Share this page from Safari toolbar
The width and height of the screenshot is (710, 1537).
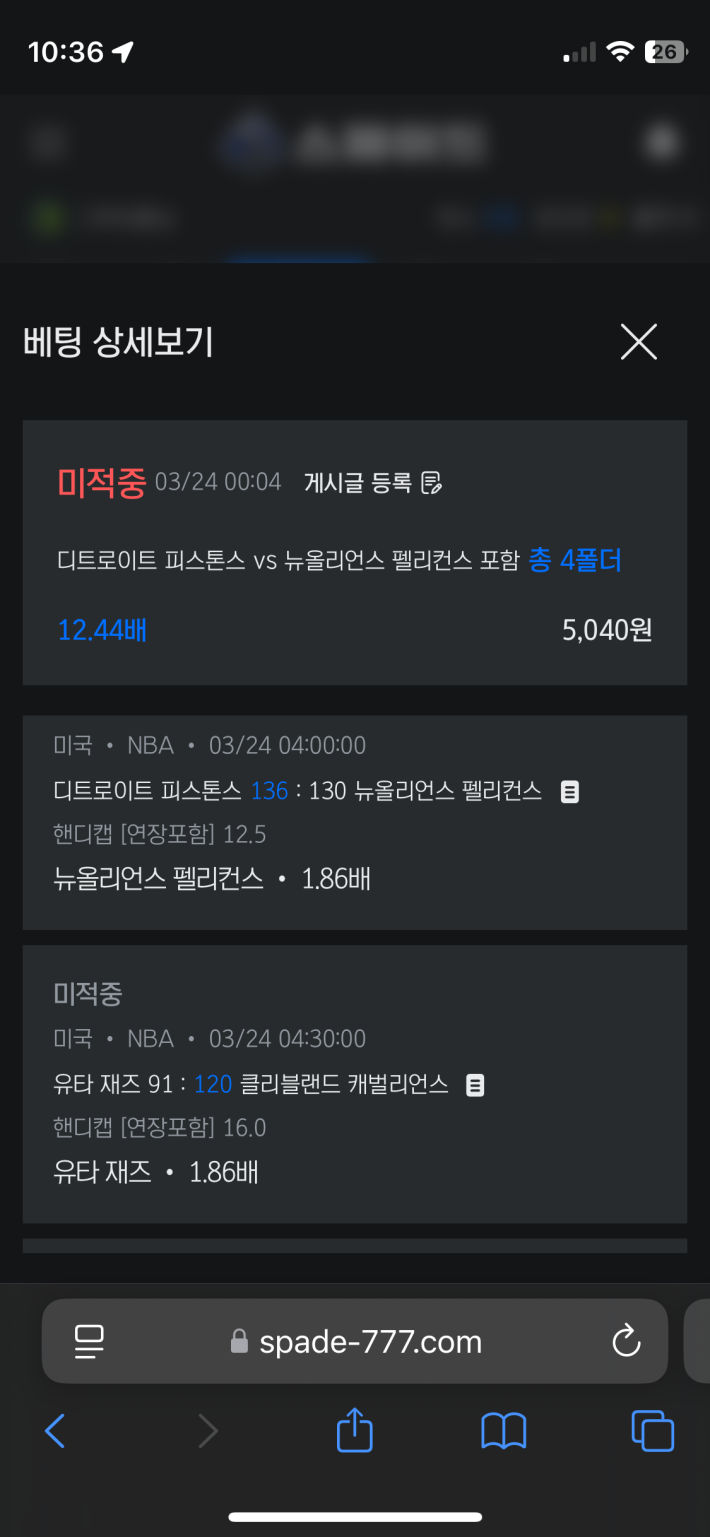pos(355,1429)
